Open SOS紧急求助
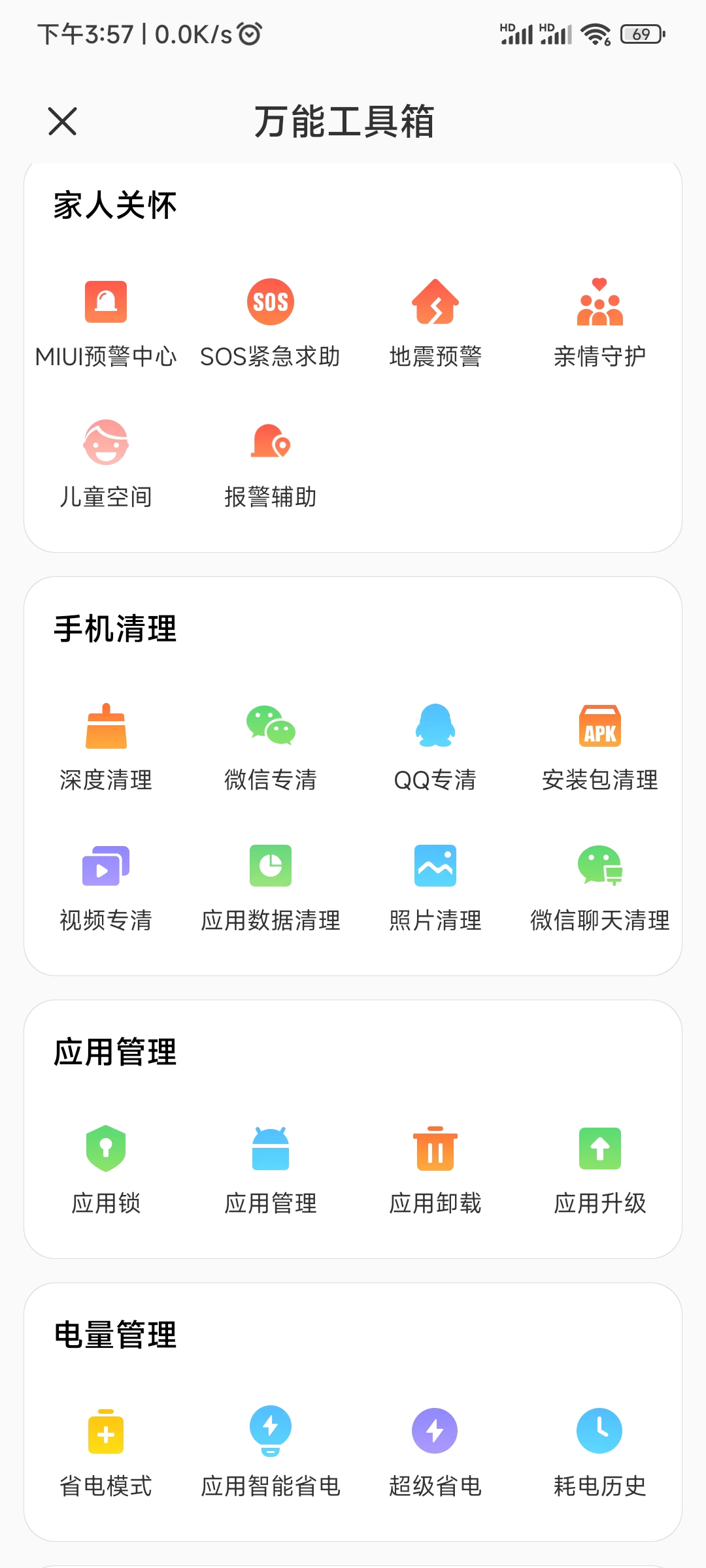706x1568 pixels. click(x=271, y=325)
